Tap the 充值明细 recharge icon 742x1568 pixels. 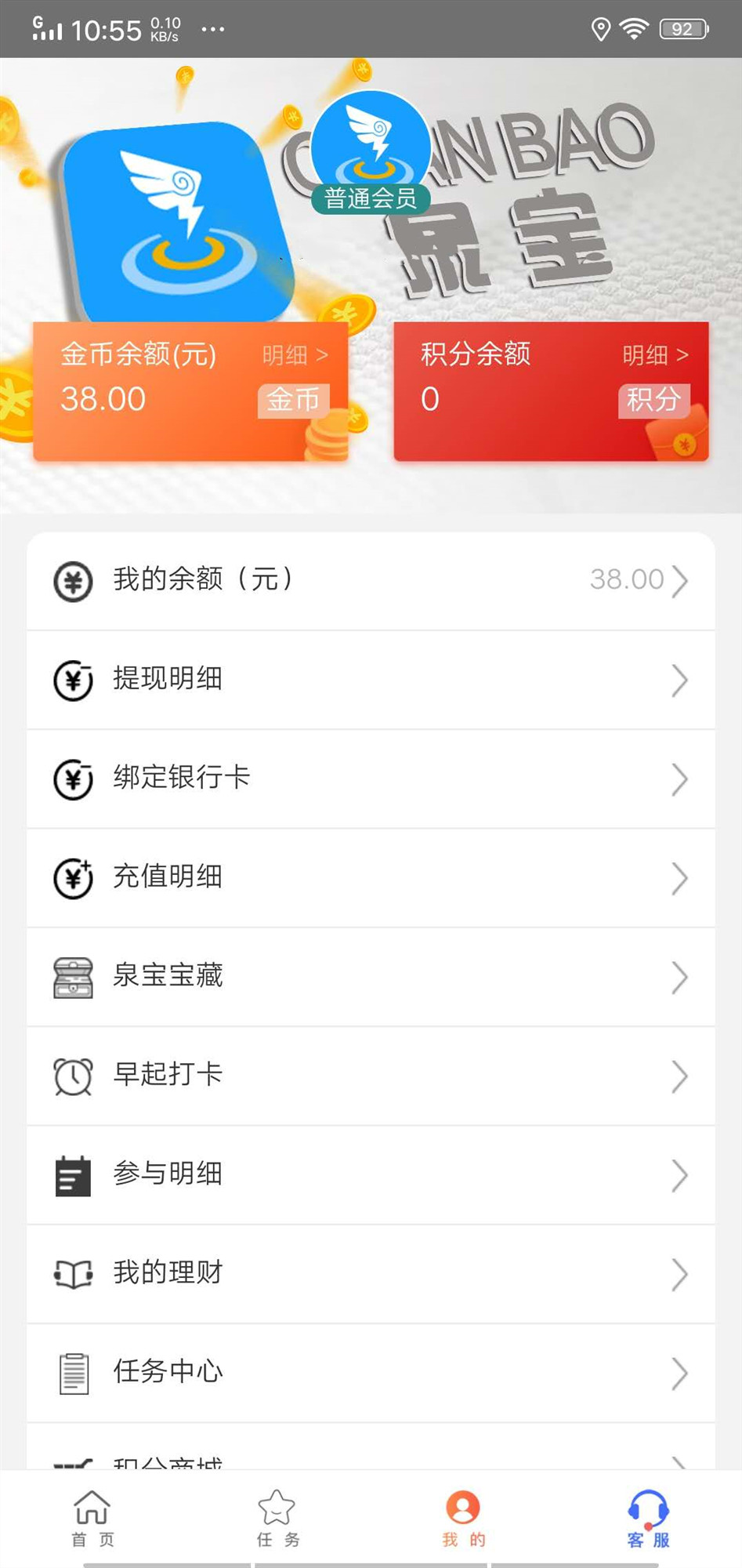(x=72, y=877)
